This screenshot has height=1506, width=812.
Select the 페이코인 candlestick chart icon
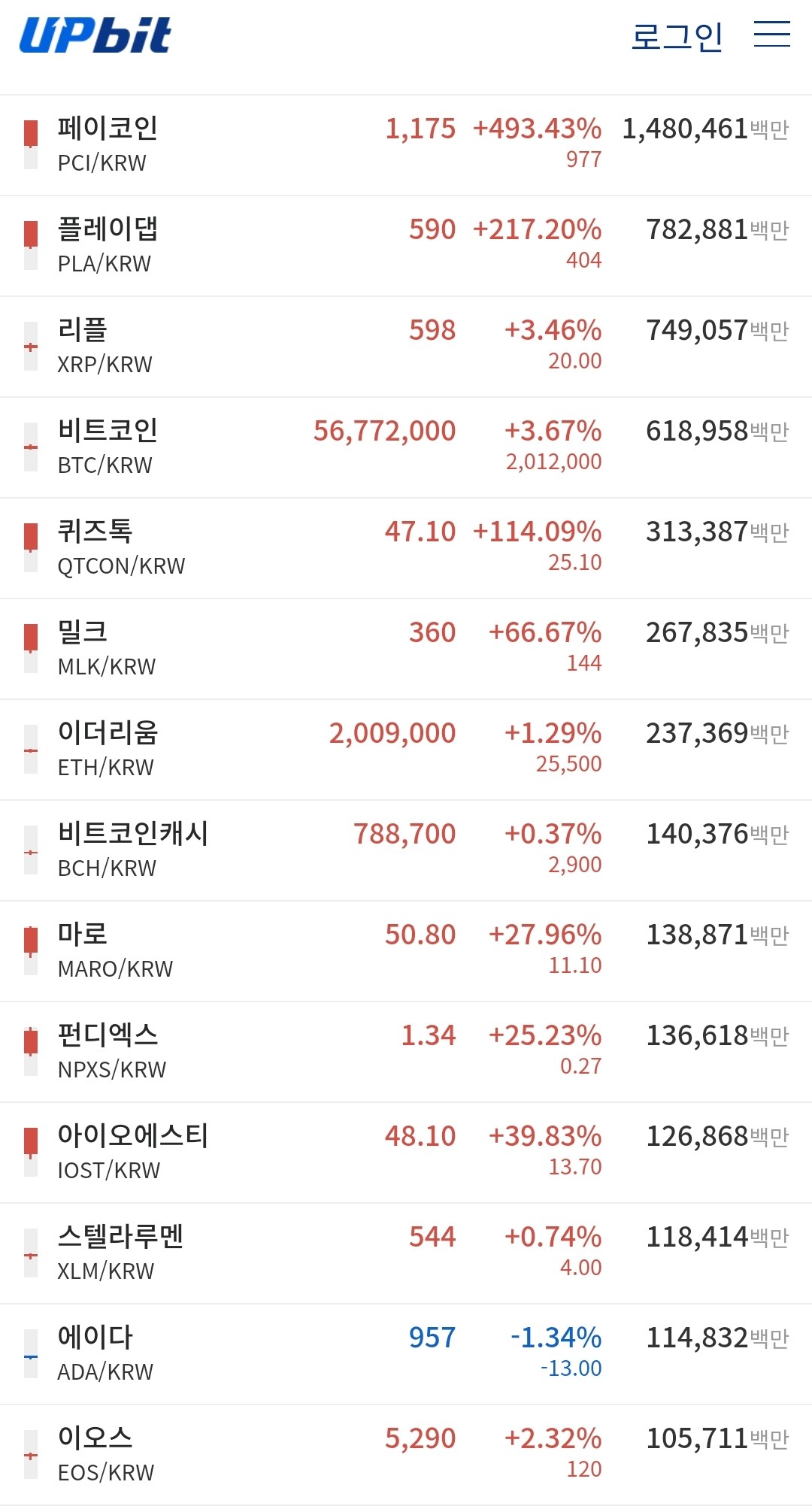pyautogui.click(x=30, y=142)
